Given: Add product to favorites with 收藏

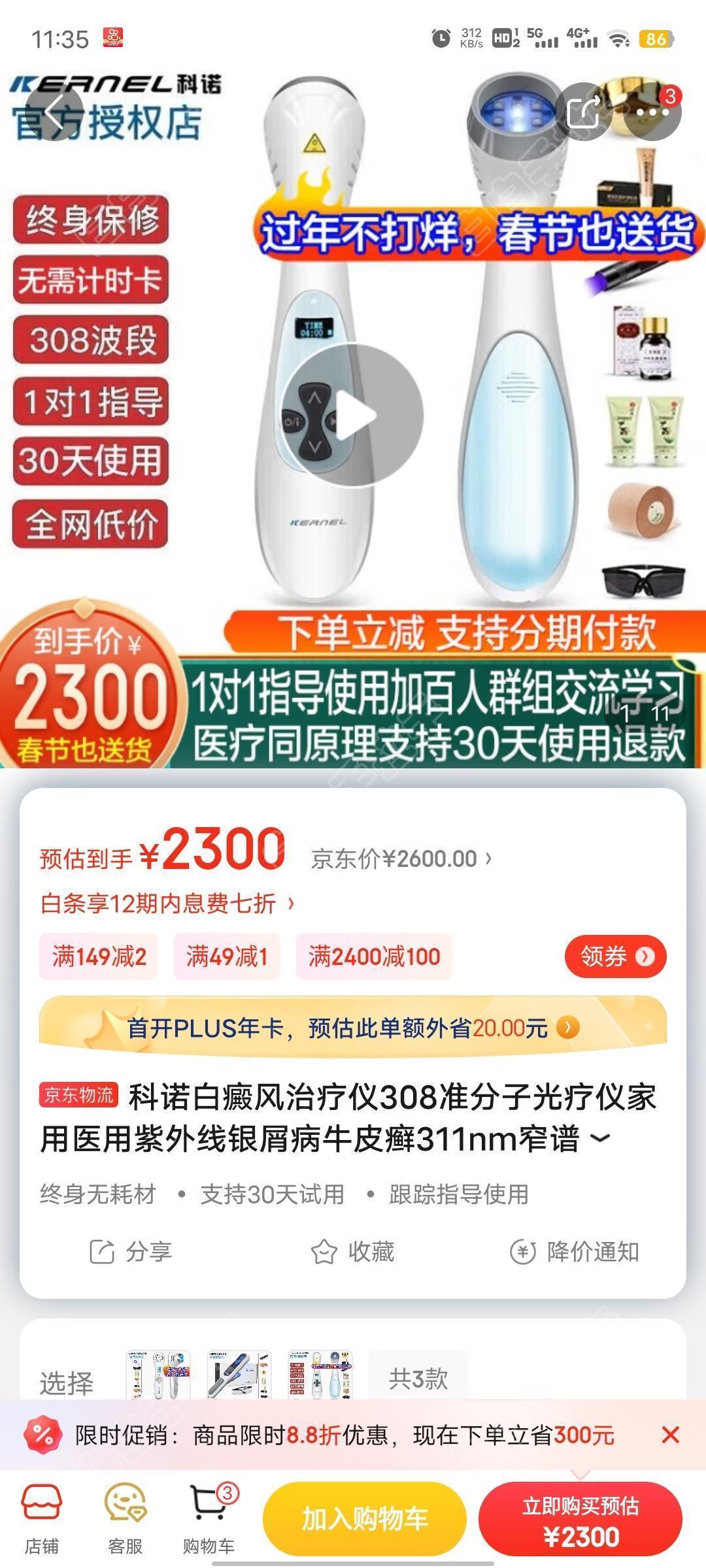Looking at the screenshot, I should 353,1252.
